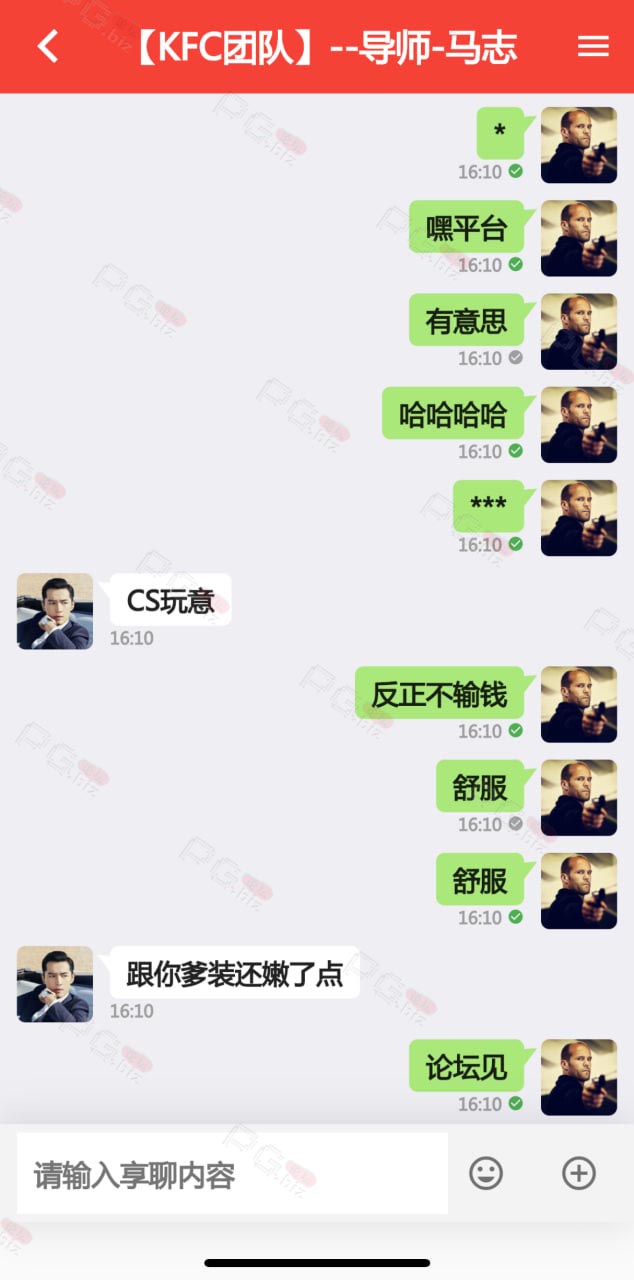
Task: Focus the message input field
Action: [232, 1174]
